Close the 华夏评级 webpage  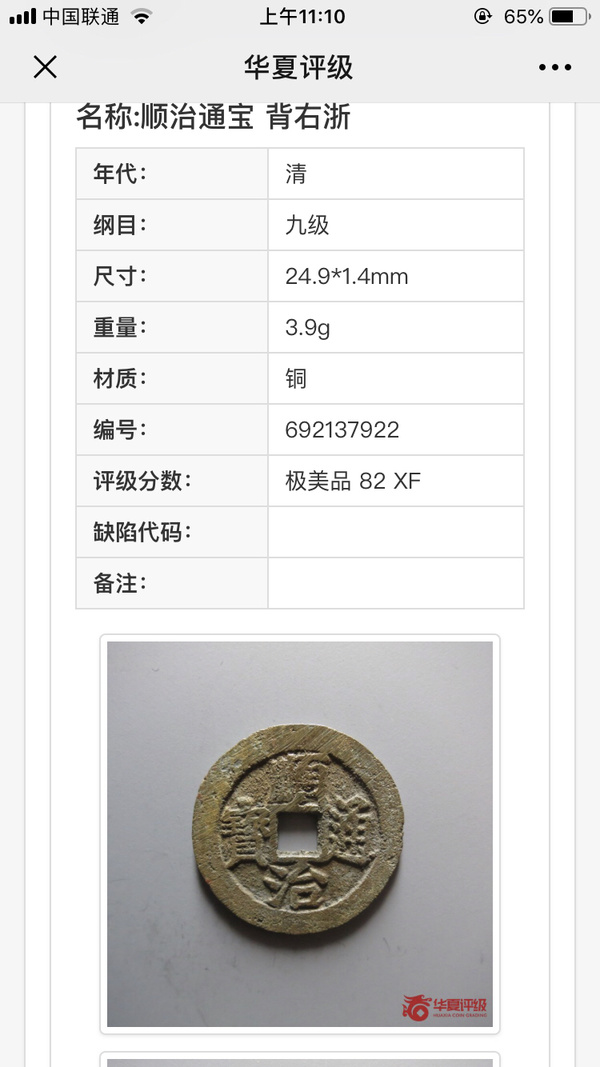click(x=45, y=67)
